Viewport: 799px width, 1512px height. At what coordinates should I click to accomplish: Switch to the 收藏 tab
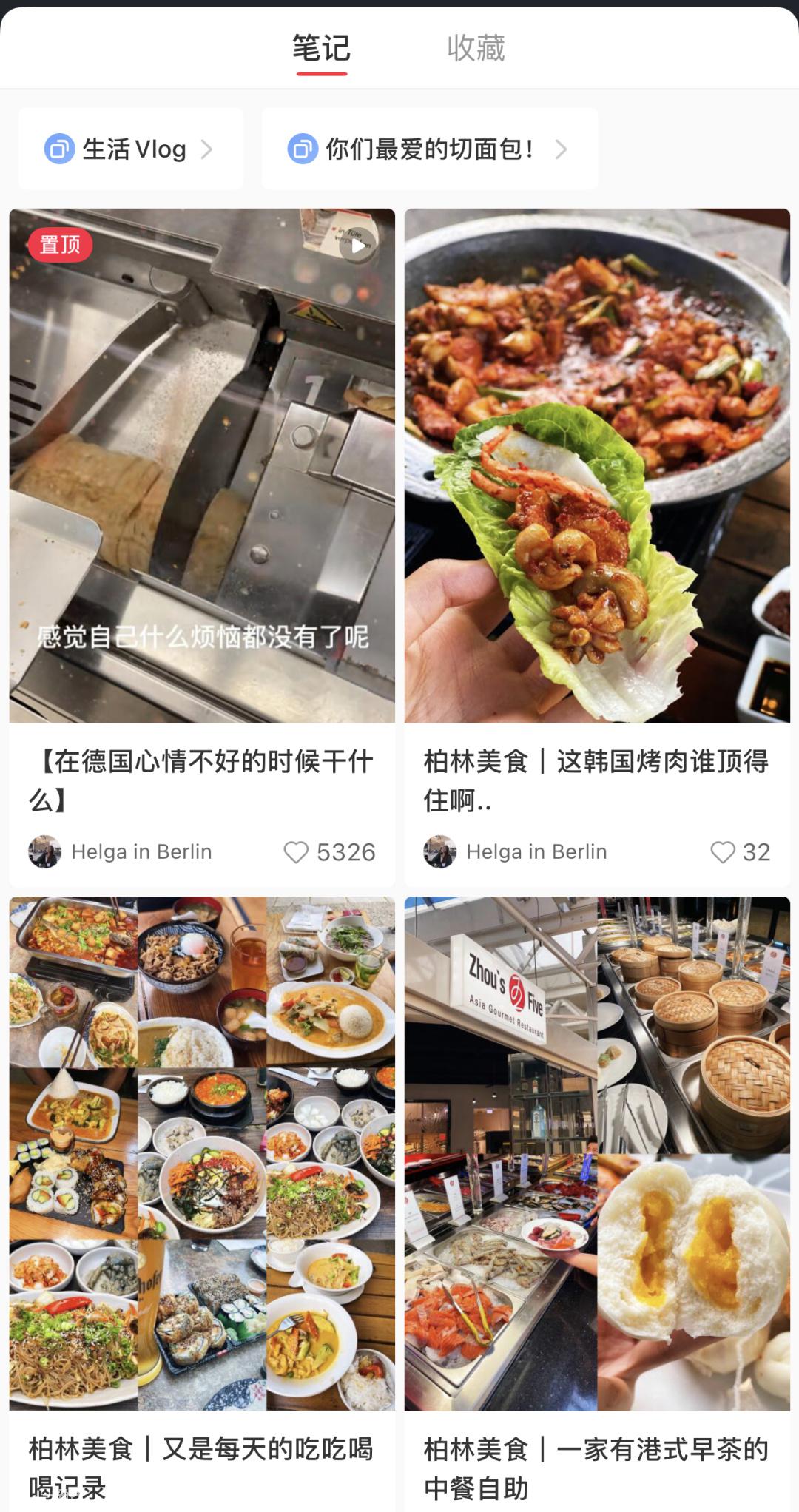[x=476, y=49]
